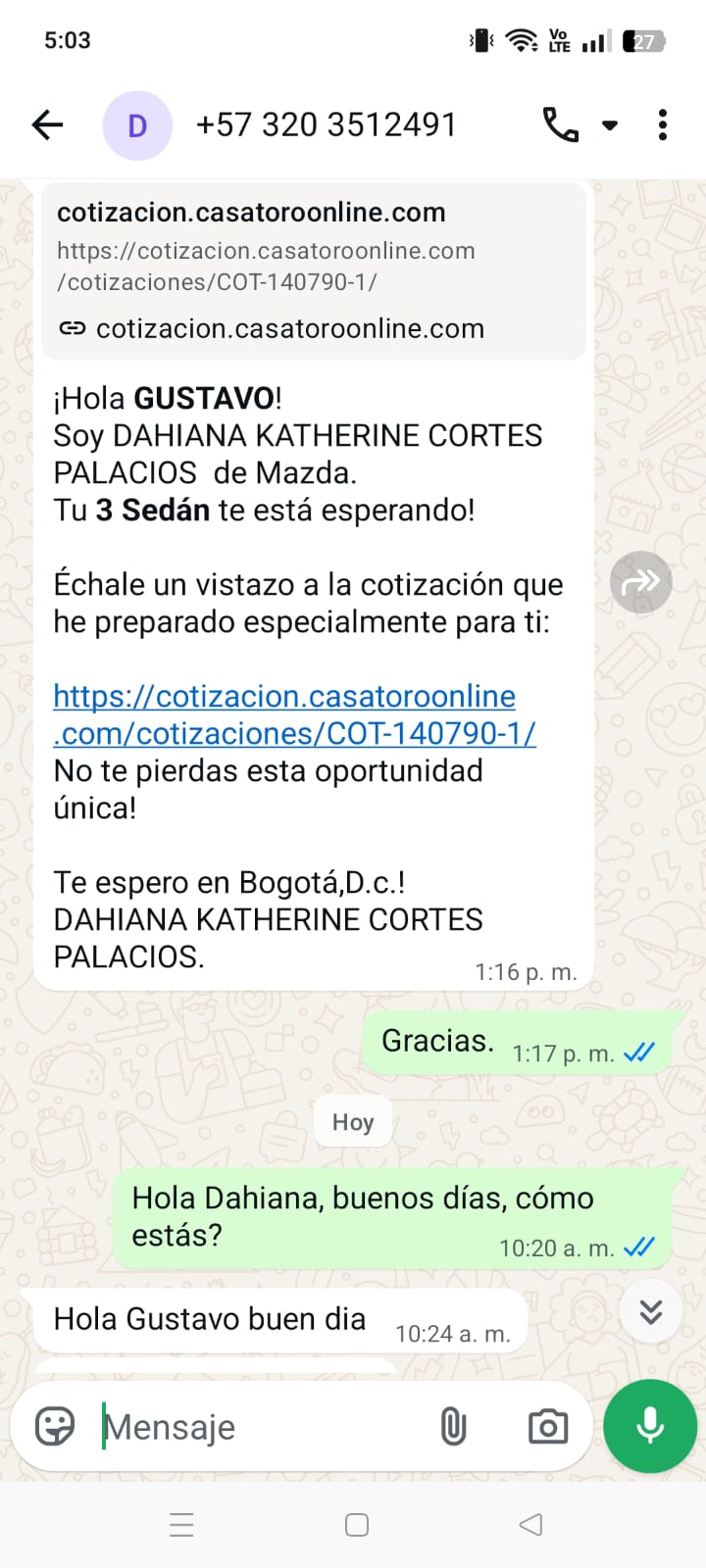This screenshot has width=706, height=1568.
Task: Record a voice message with the microphone
Action: [x=650, y=1426]
